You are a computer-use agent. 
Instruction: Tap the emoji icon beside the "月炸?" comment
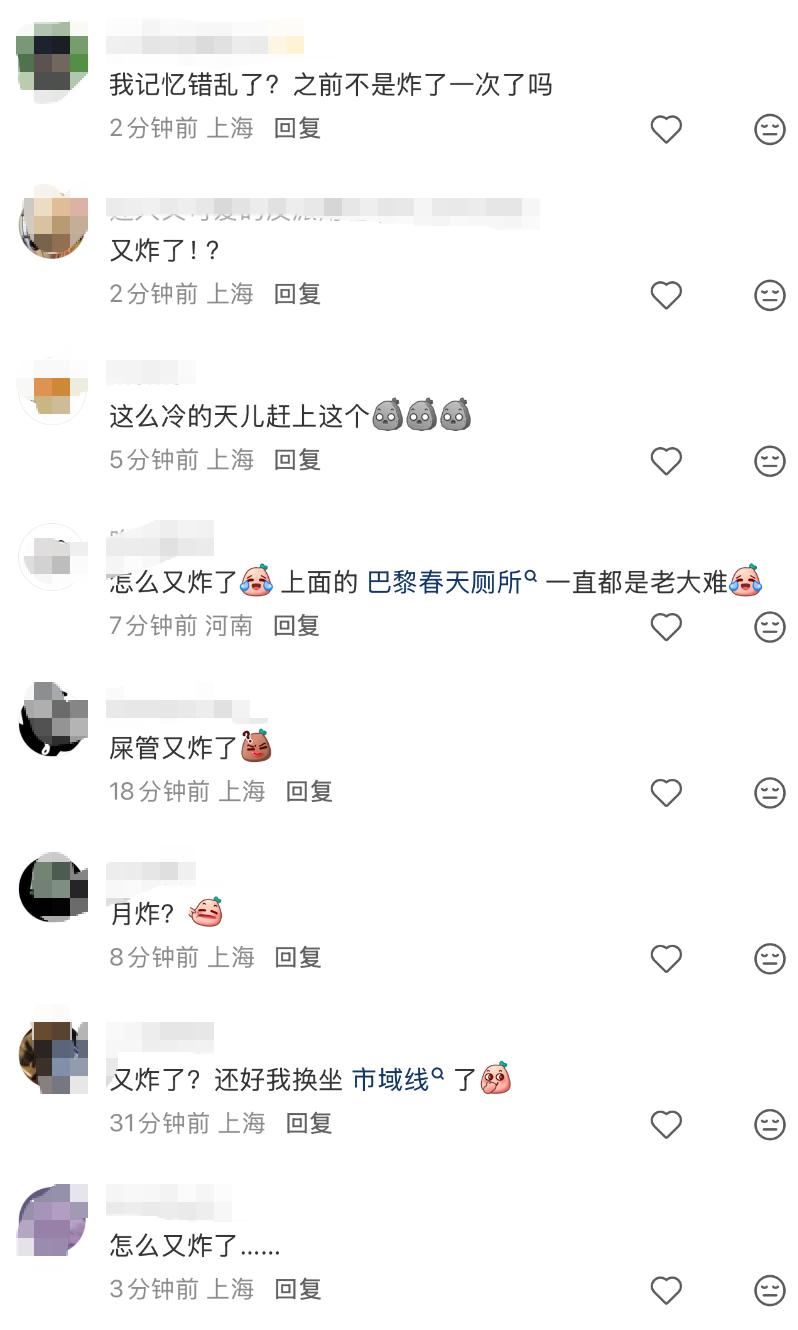768,958
